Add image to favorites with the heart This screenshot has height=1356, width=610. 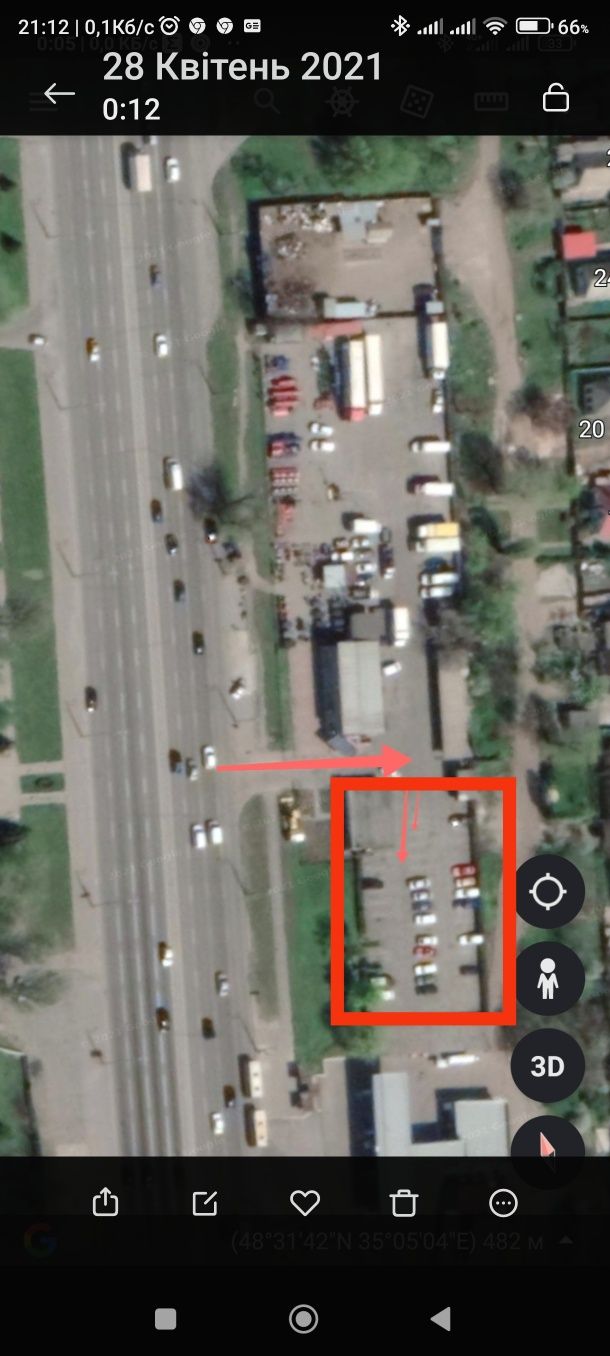coord(305,1203)
